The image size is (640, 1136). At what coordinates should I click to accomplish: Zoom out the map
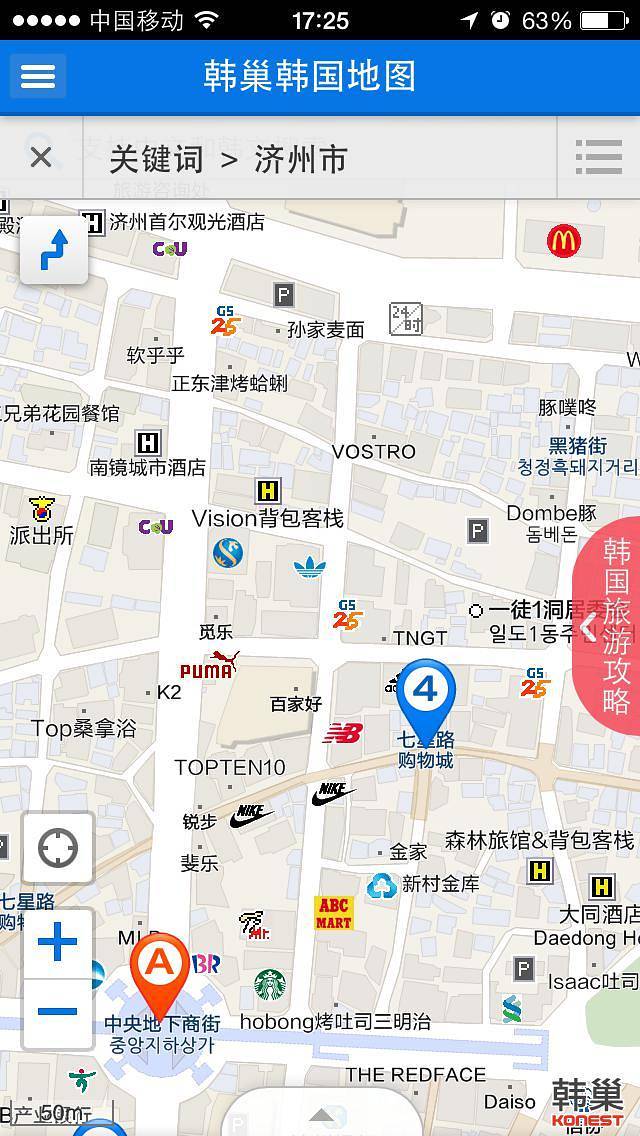[x=58, y=1011]
